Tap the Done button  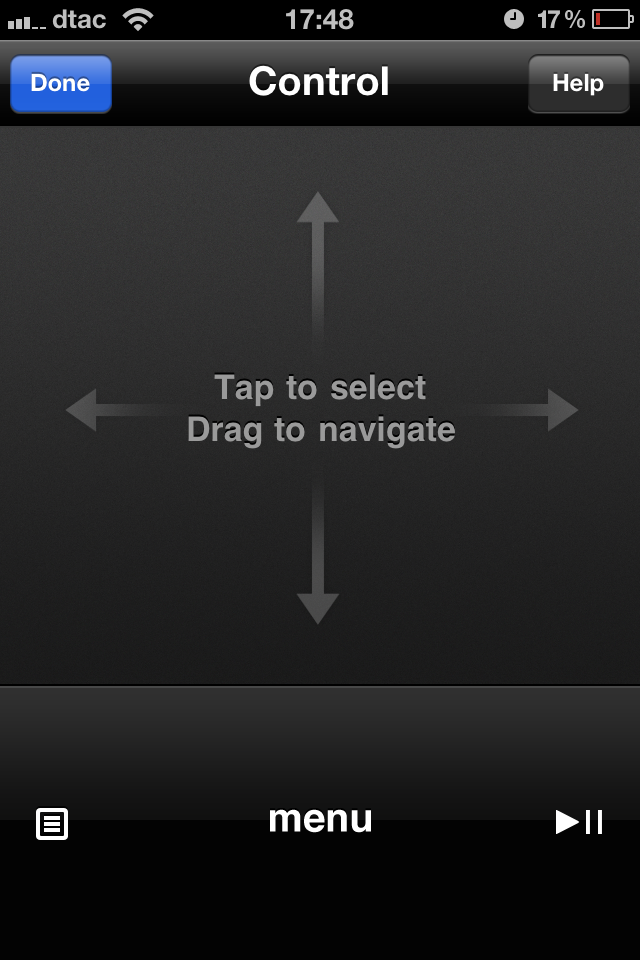tap(61, 84)
